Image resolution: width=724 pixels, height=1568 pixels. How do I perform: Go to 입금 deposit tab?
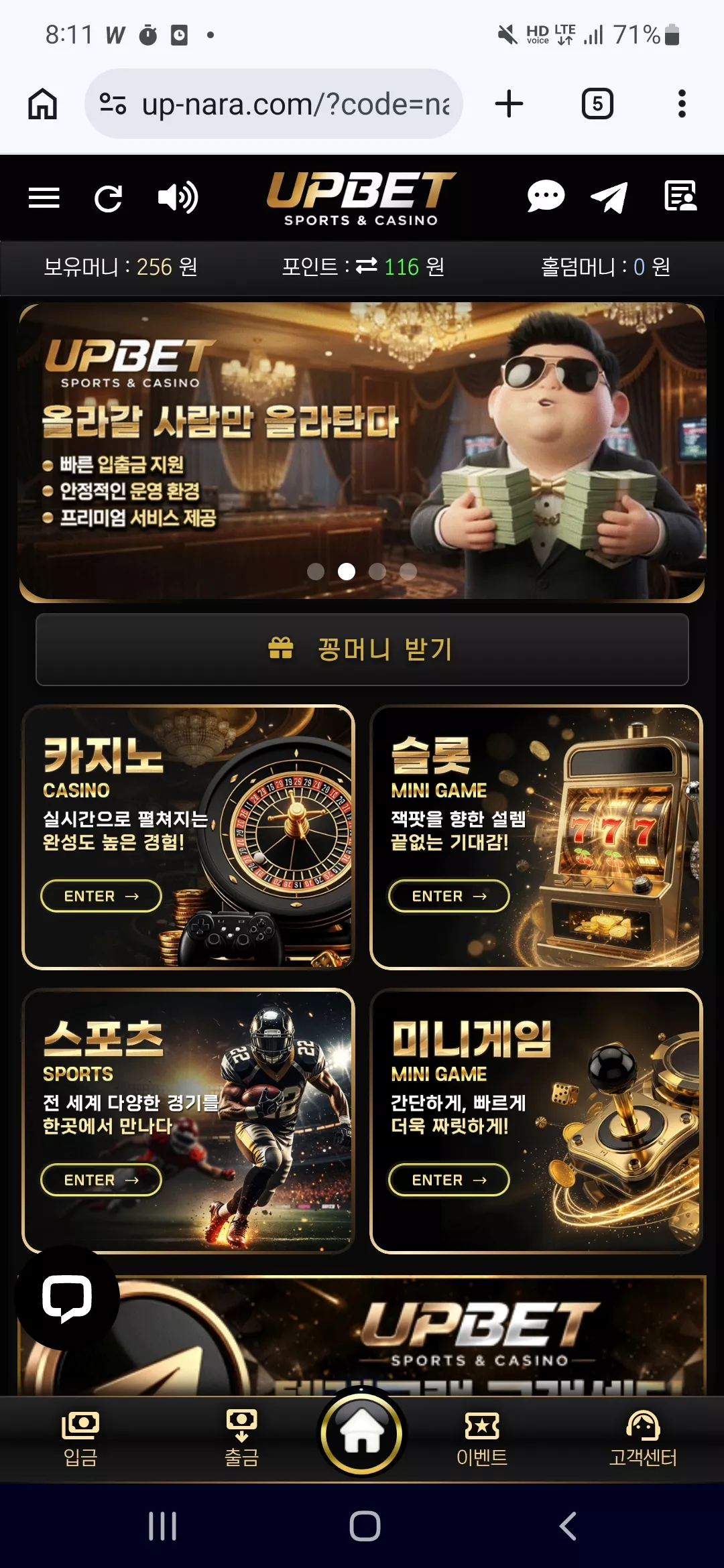click(x=80, y=1439)
